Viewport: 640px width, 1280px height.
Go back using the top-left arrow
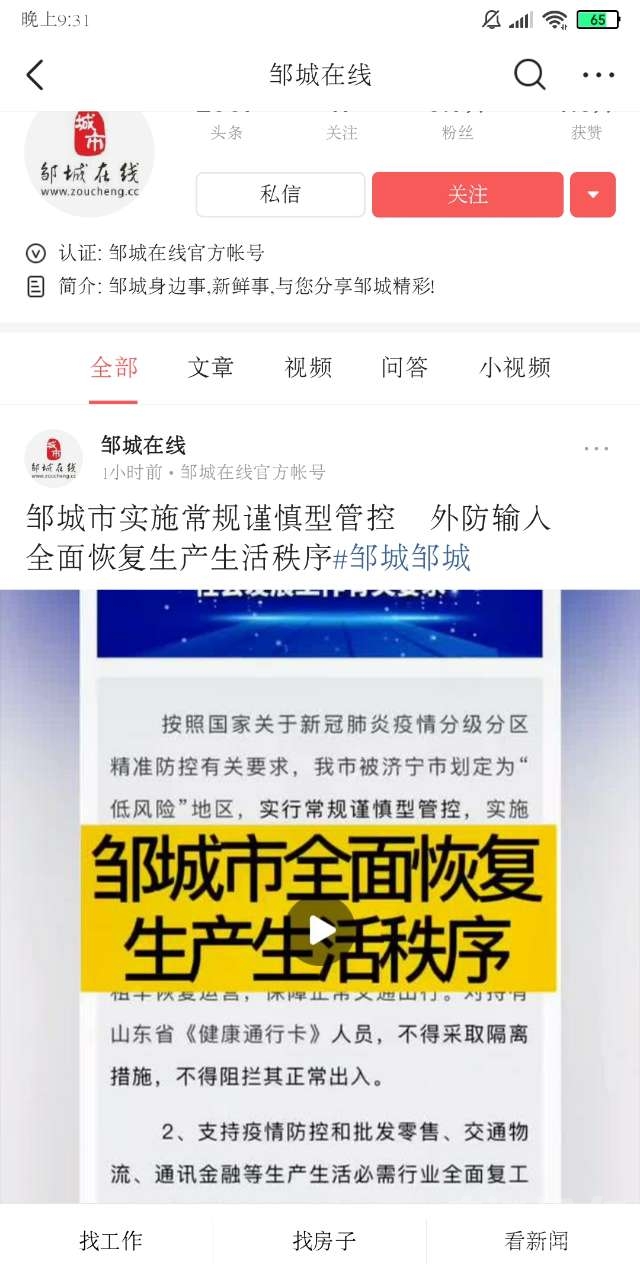pos(35,75)
